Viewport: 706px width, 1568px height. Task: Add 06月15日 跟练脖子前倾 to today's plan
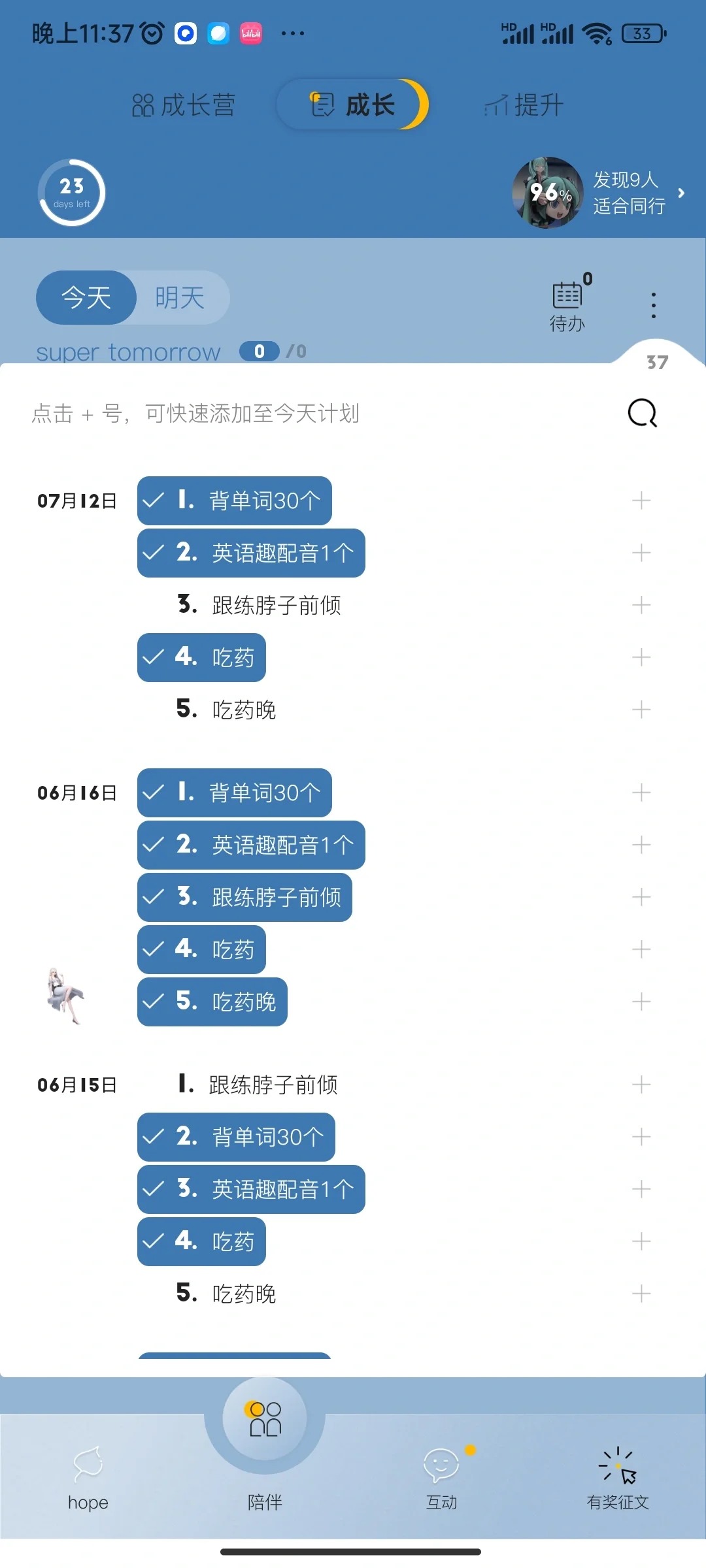tap(641, 1085)
